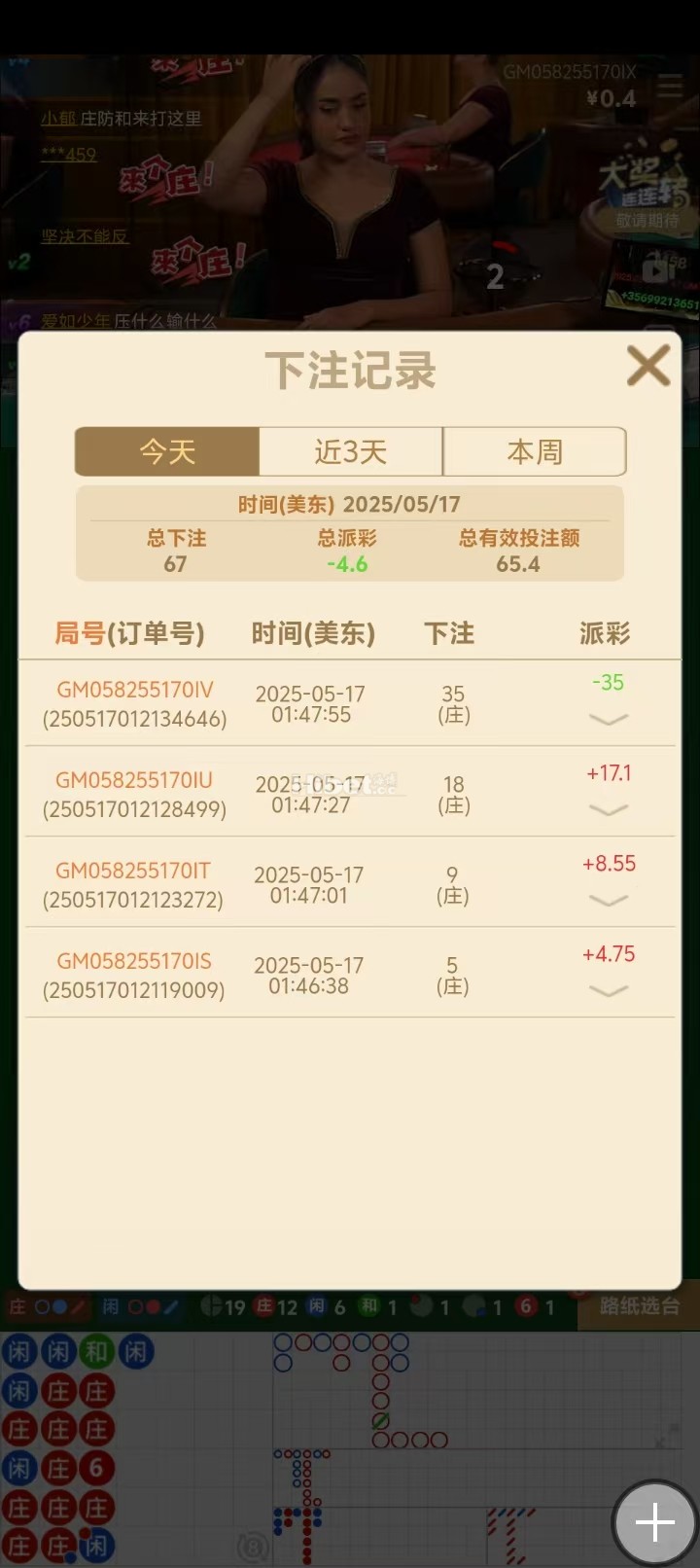Open the 路纸选台 table selector
The image size is (700, 1568).
coord(639,1306)
